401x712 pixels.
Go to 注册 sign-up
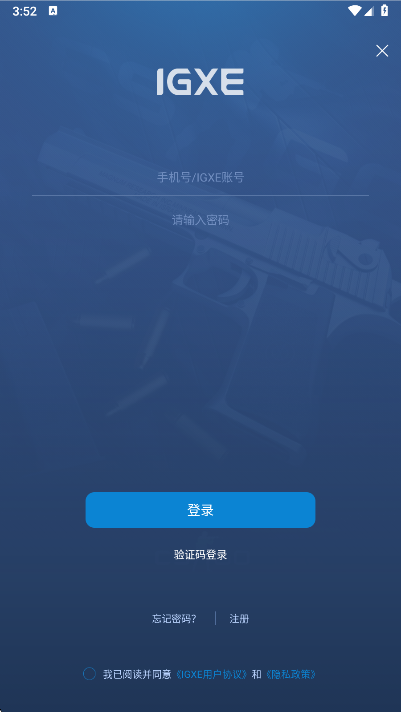[239, 618]
